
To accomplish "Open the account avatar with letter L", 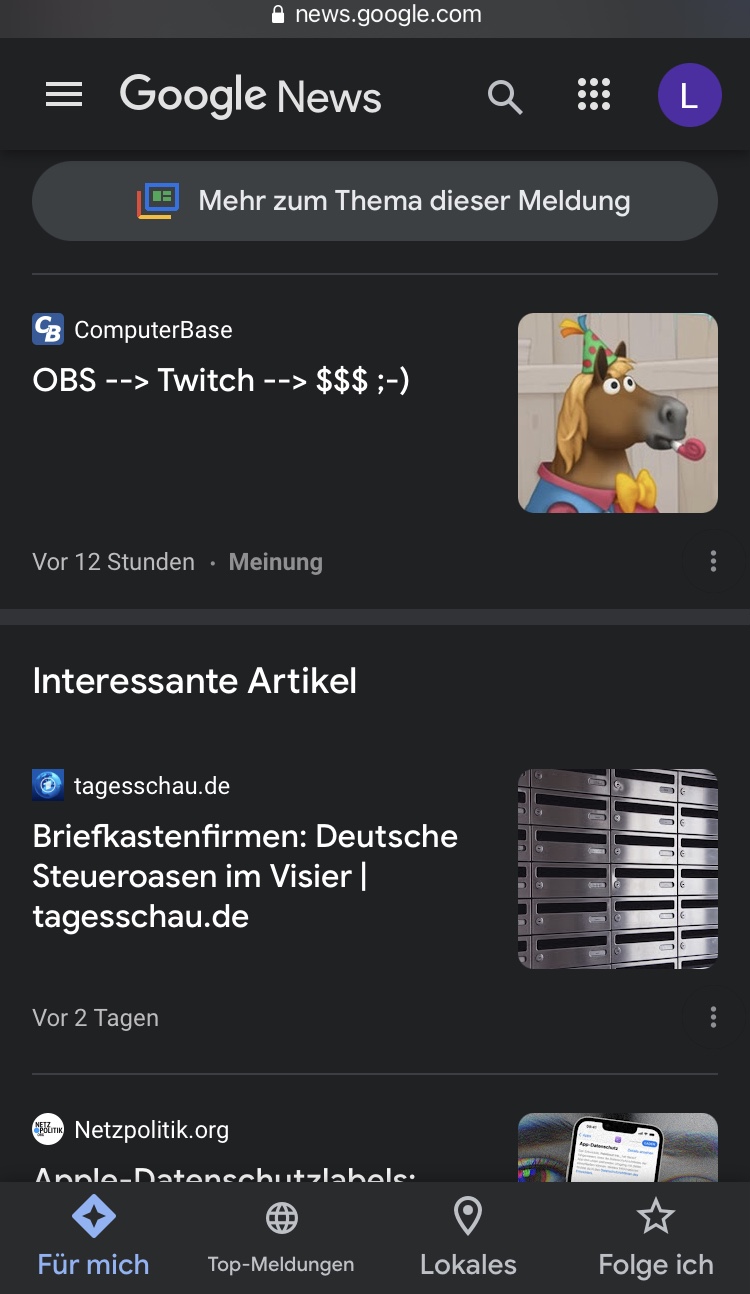I will (x=689, y=95).
